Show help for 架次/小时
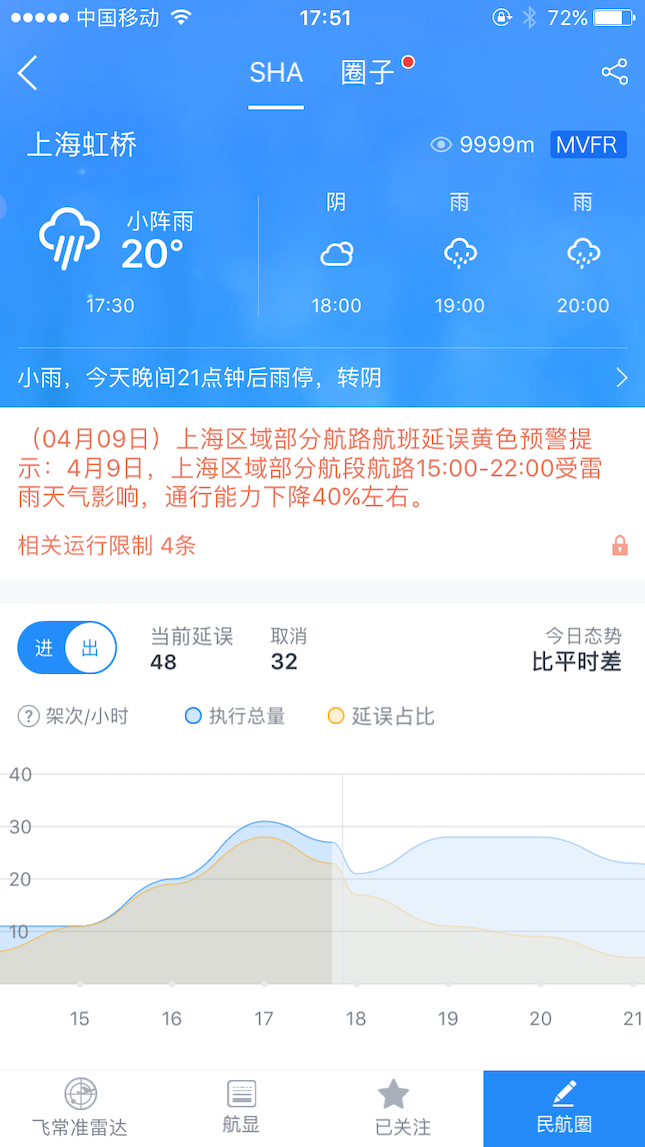 point(29,716)
